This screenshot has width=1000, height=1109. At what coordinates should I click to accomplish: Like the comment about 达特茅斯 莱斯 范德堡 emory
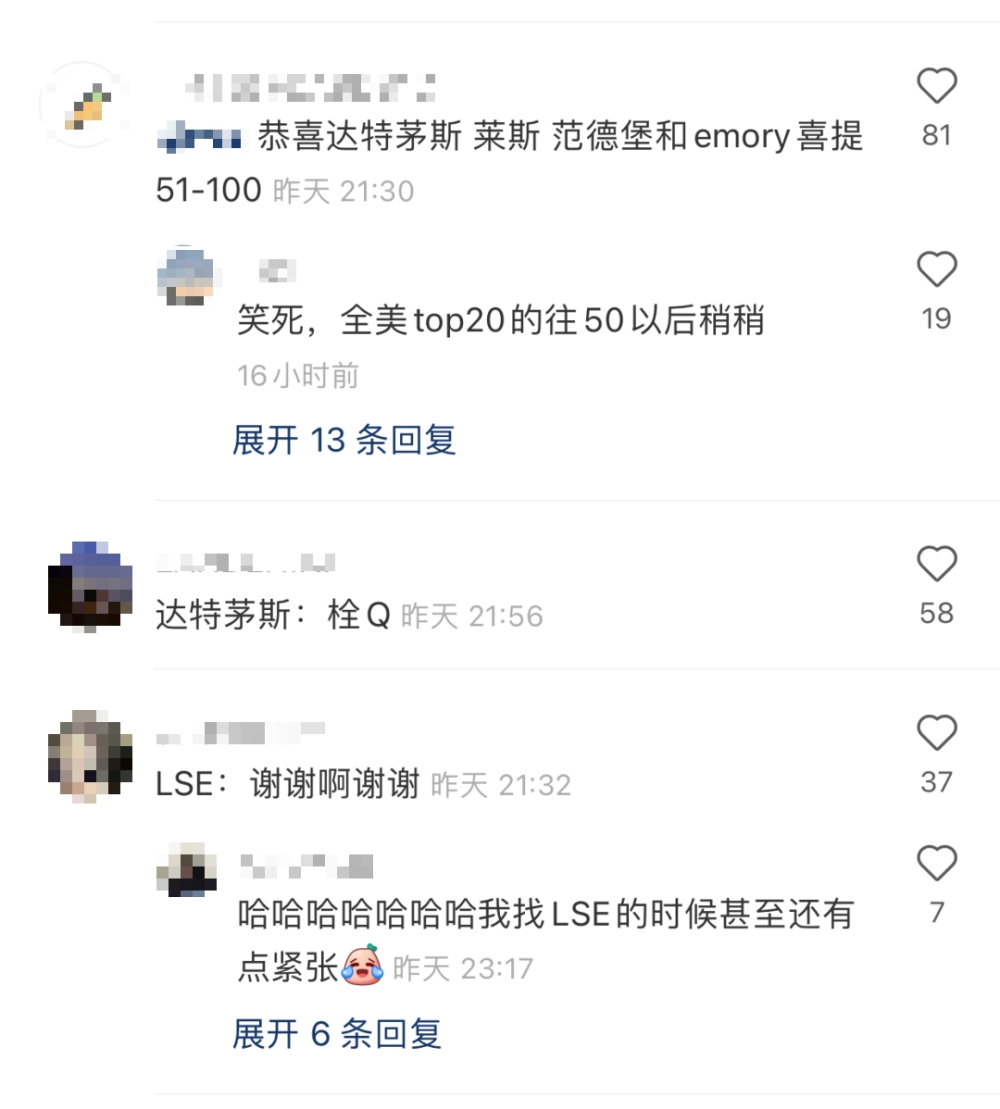tap(936, 88)
